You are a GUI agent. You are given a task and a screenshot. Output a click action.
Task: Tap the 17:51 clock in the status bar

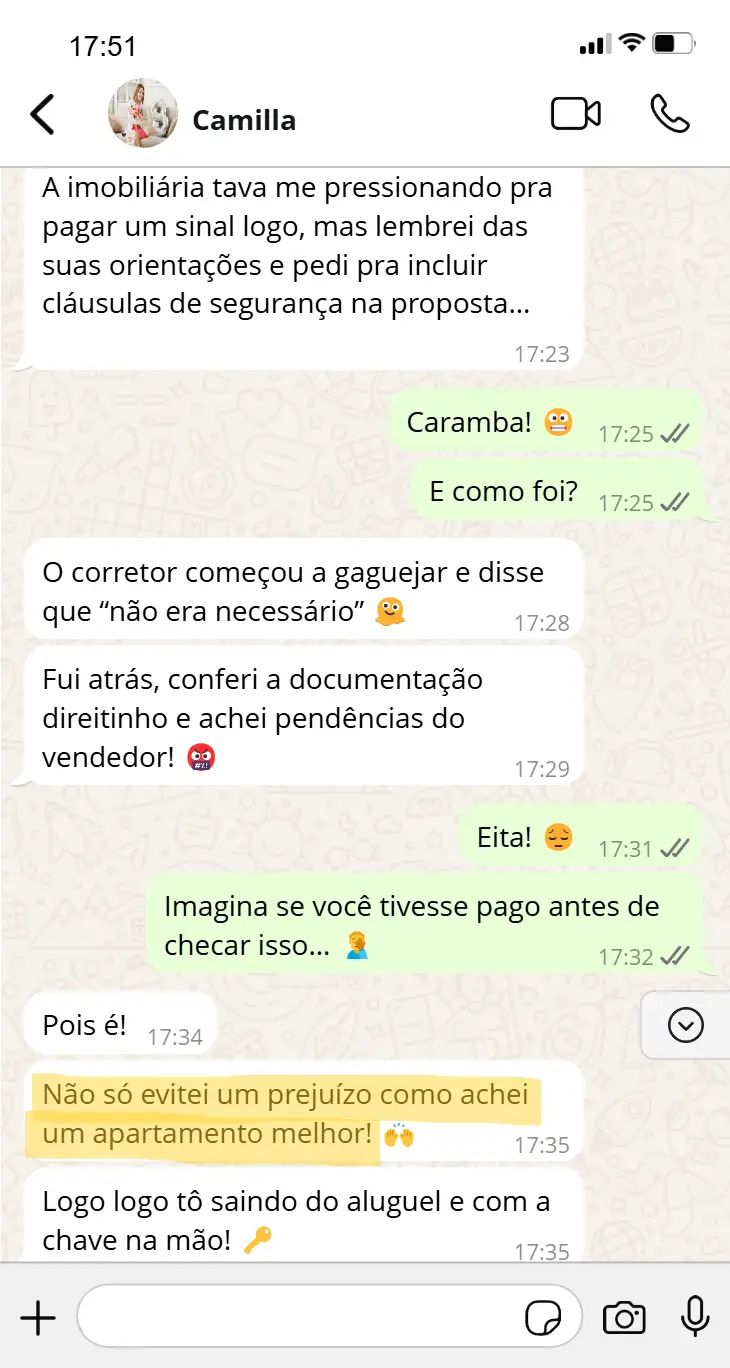click(x=104, y=44)
